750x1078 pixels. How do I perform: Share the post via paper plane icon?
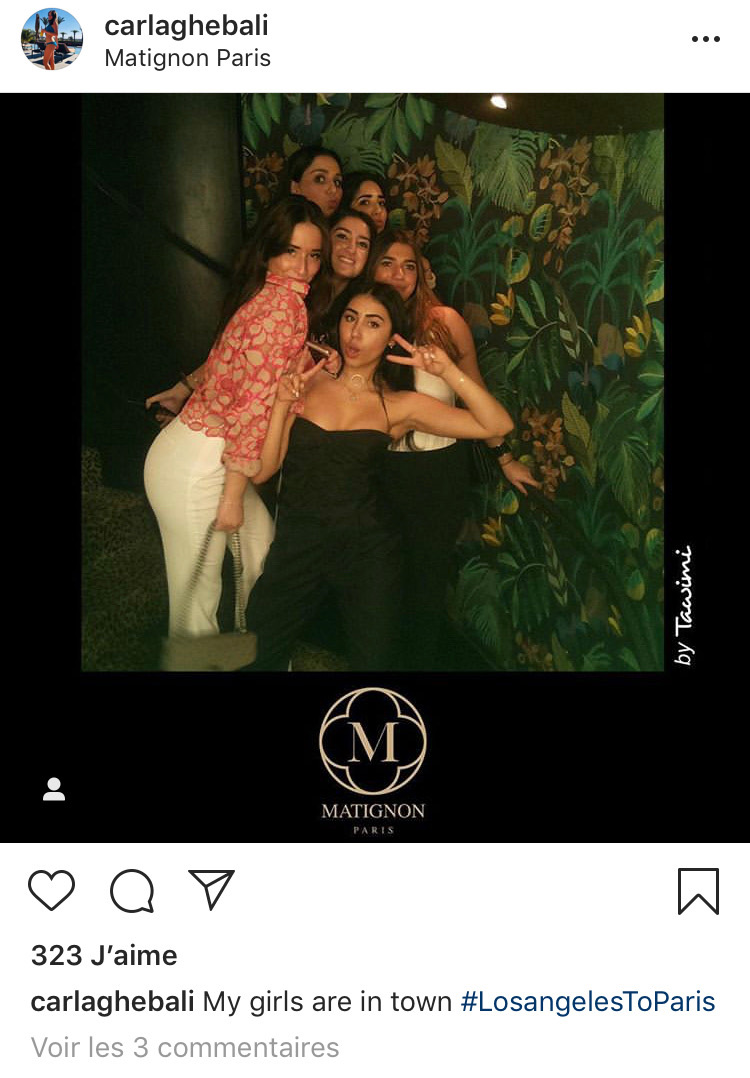[211, 890]
